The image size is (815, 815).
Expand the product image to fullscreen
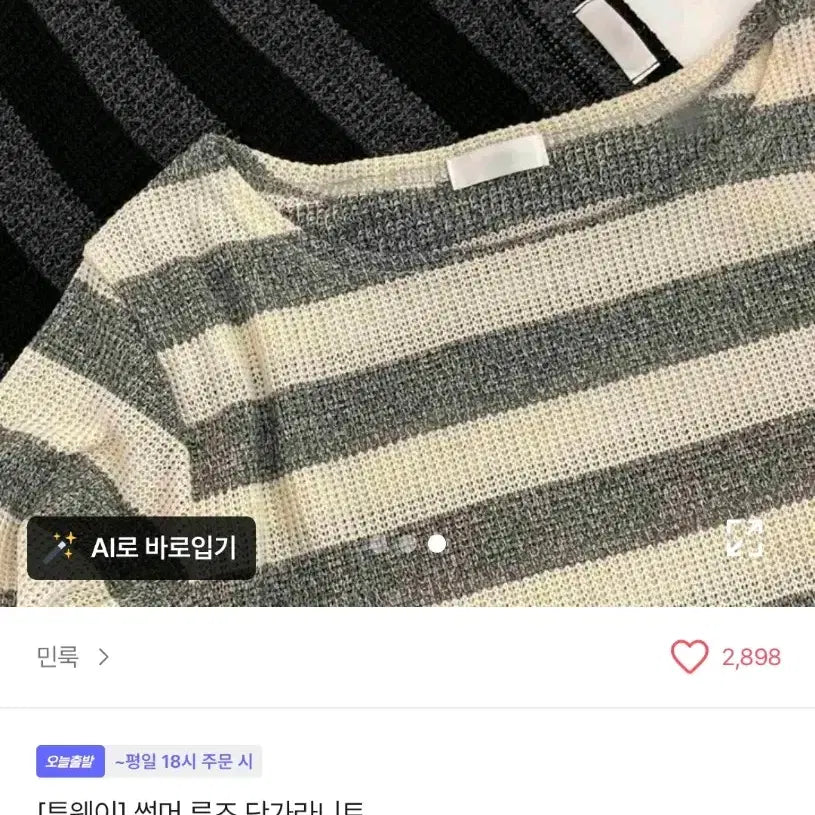click(744, 538)
